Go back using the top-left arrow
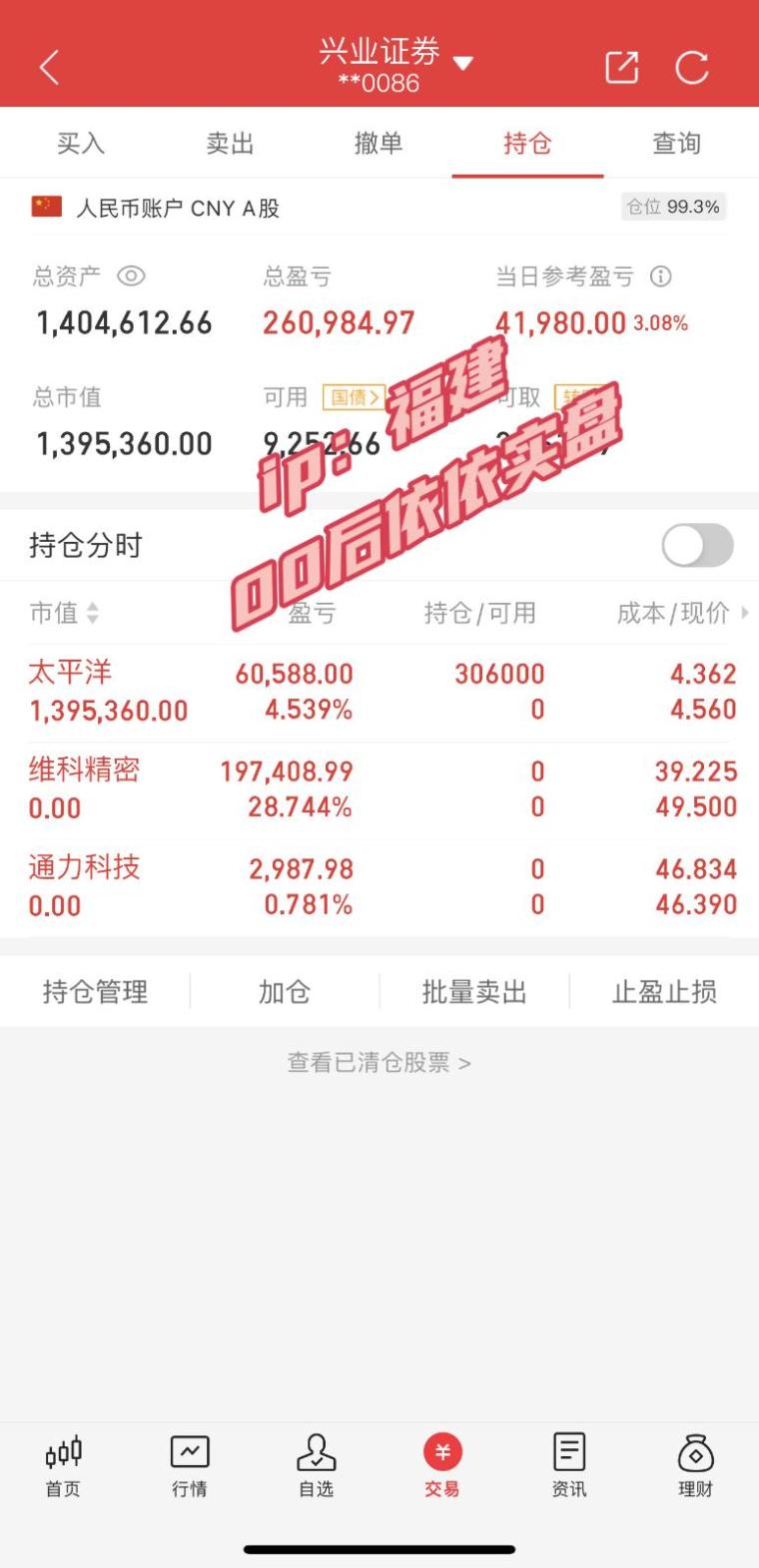This screenshot has width=759, height=1568. pos(49,68)
